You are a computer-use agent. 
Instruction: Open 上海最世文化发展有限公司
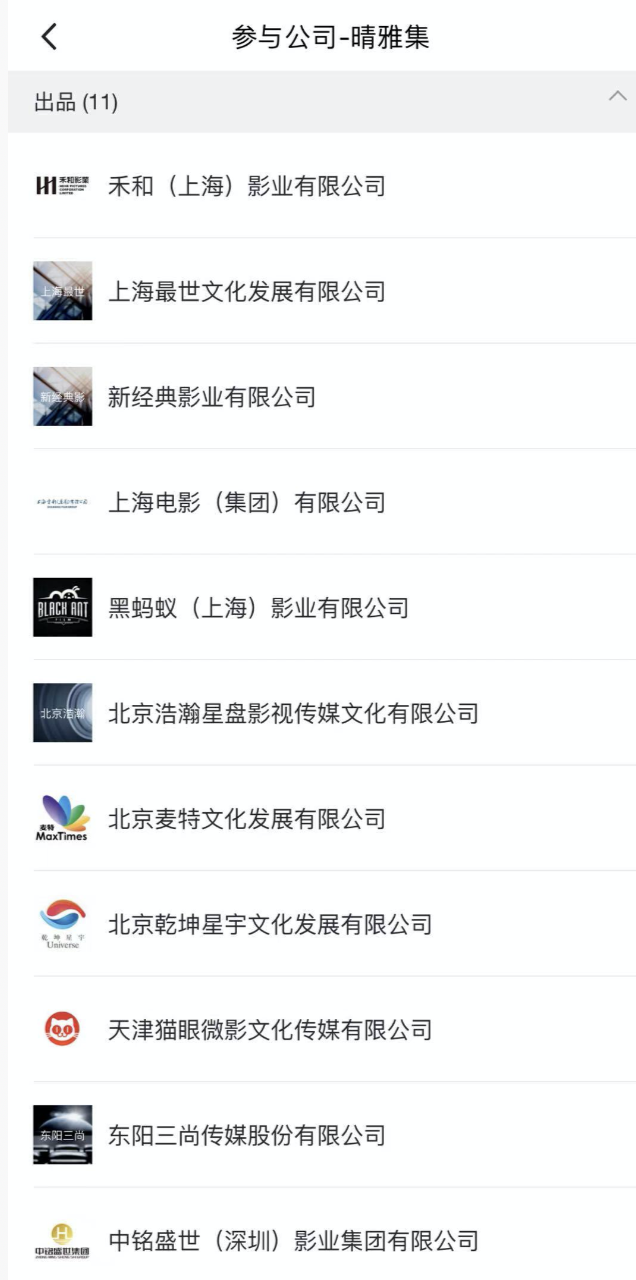pos(246,292)
